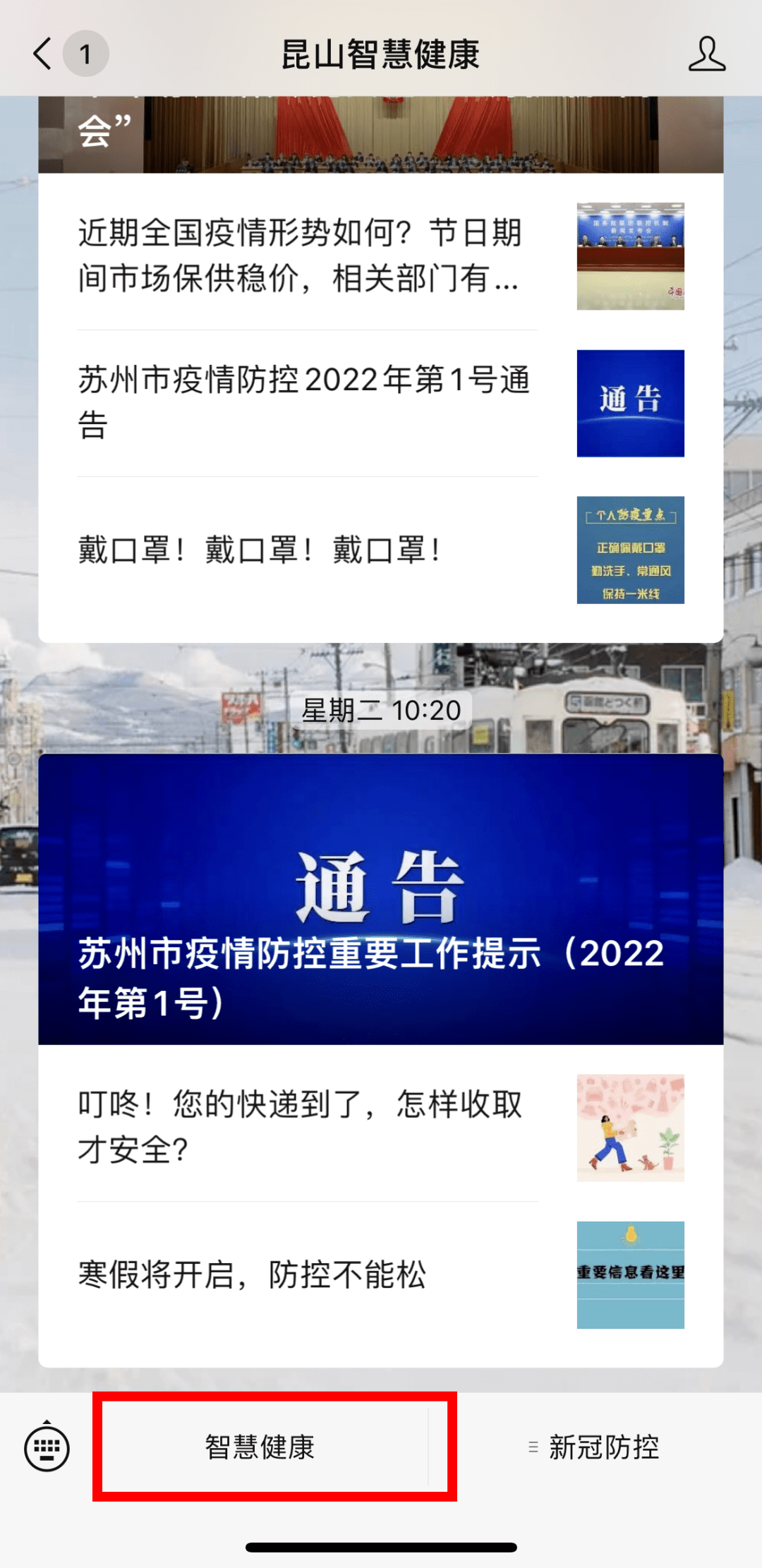Open the top cover article ending 会”
This screenshot has height=1568, width=762.
pyautogui.click(x=381, y=134)
